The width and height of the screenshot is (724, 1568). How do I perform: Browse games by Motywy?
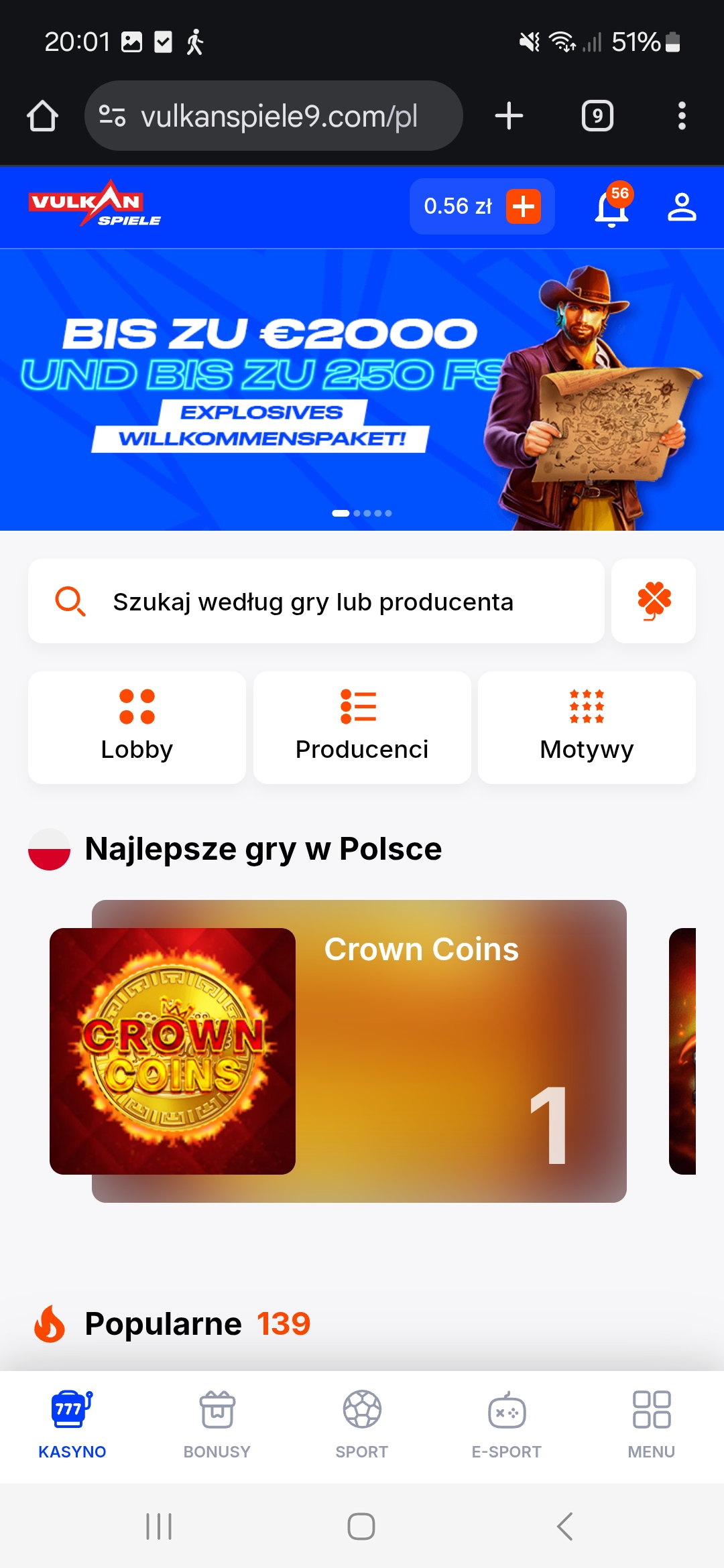(x=587, y=727)
